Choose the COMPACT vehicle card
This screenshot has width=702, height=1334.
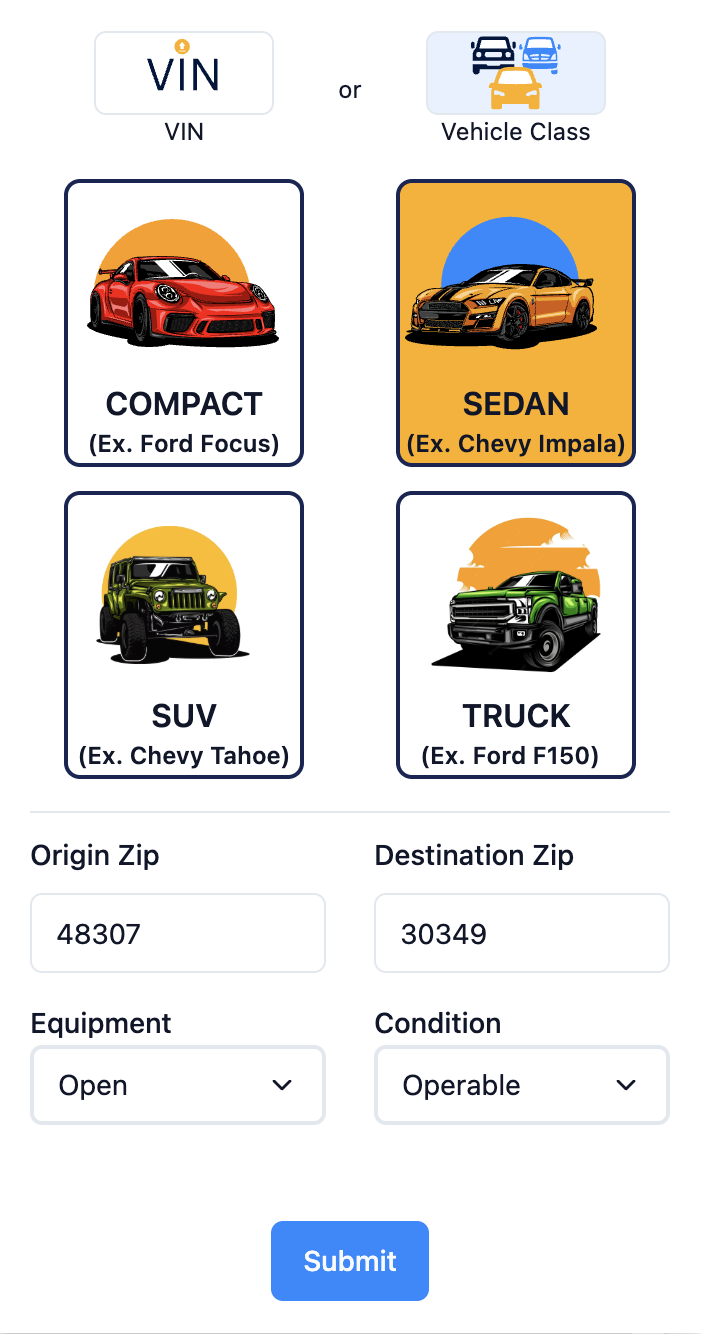[184, 323]
